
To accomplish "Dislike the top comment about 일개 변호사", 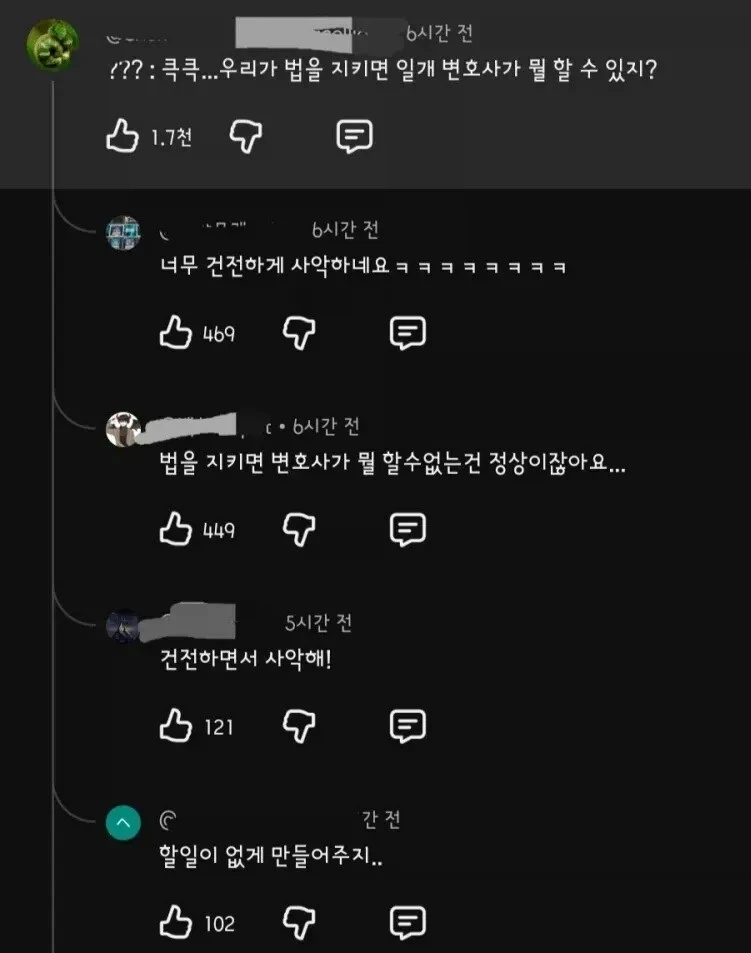I will (x=245, y=137).
